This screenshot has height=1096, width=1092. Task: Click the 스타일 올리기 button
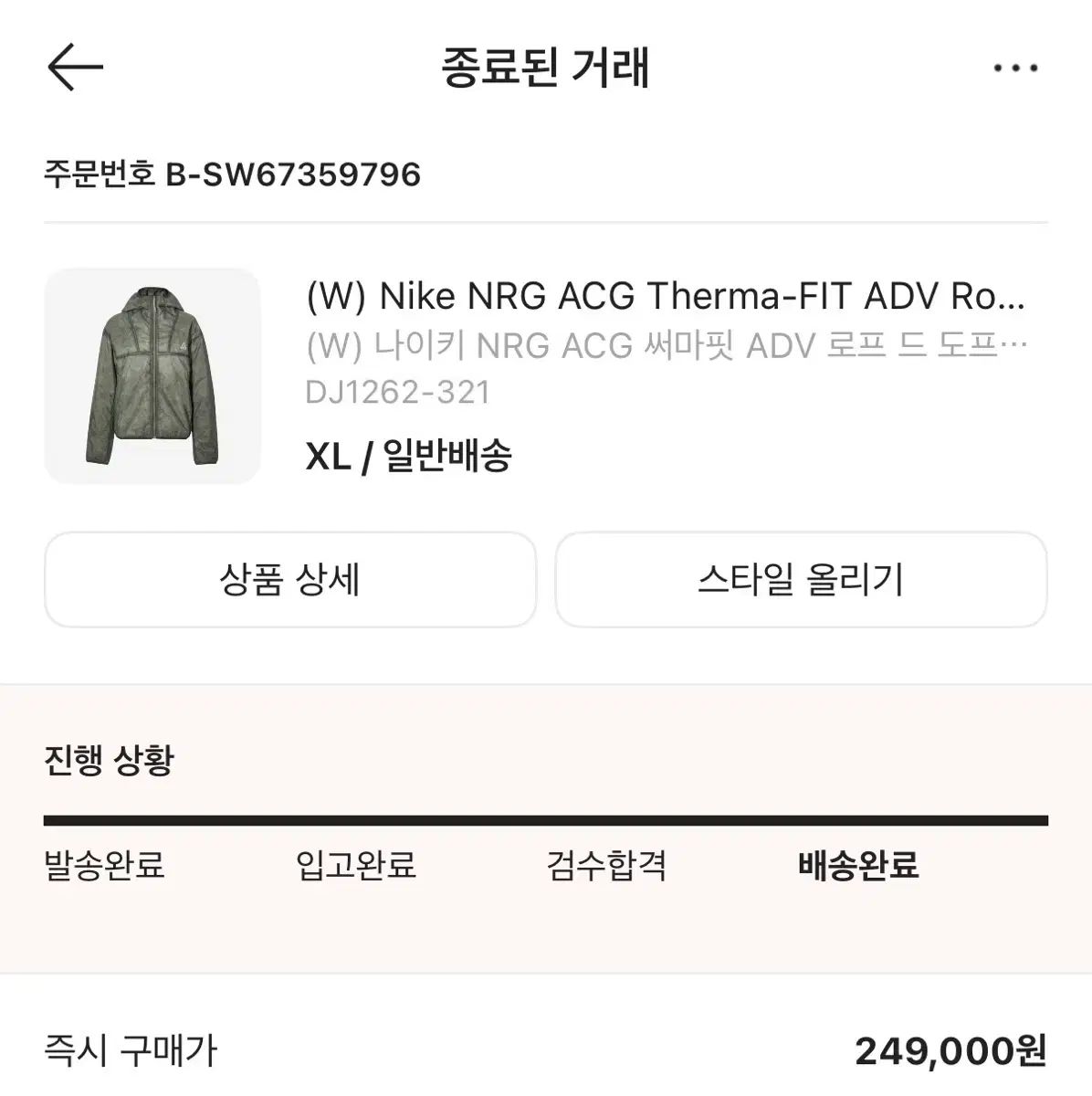tap(801, 579)
